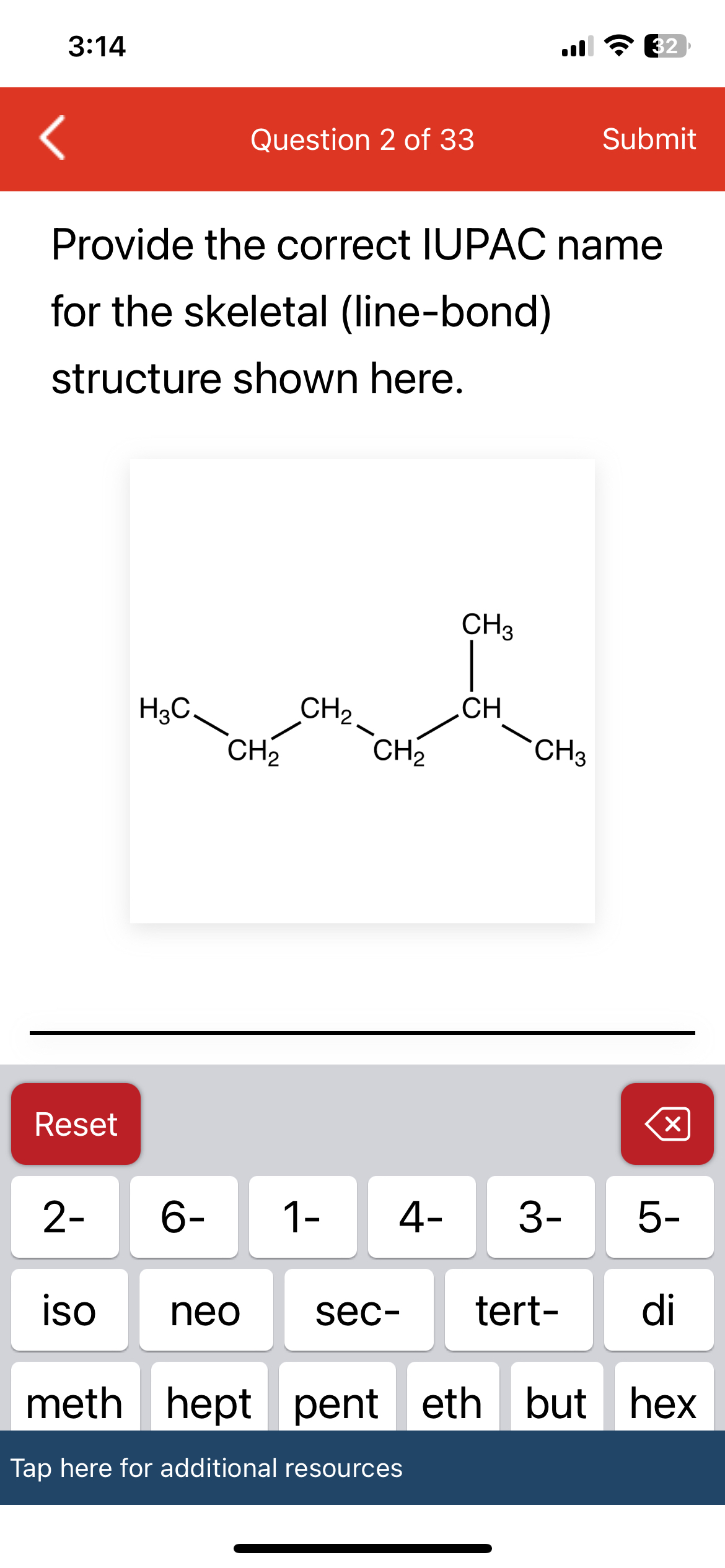Select the "1-" prefix key
The image size is (725, 1568).
click(x=302, y=1217)
